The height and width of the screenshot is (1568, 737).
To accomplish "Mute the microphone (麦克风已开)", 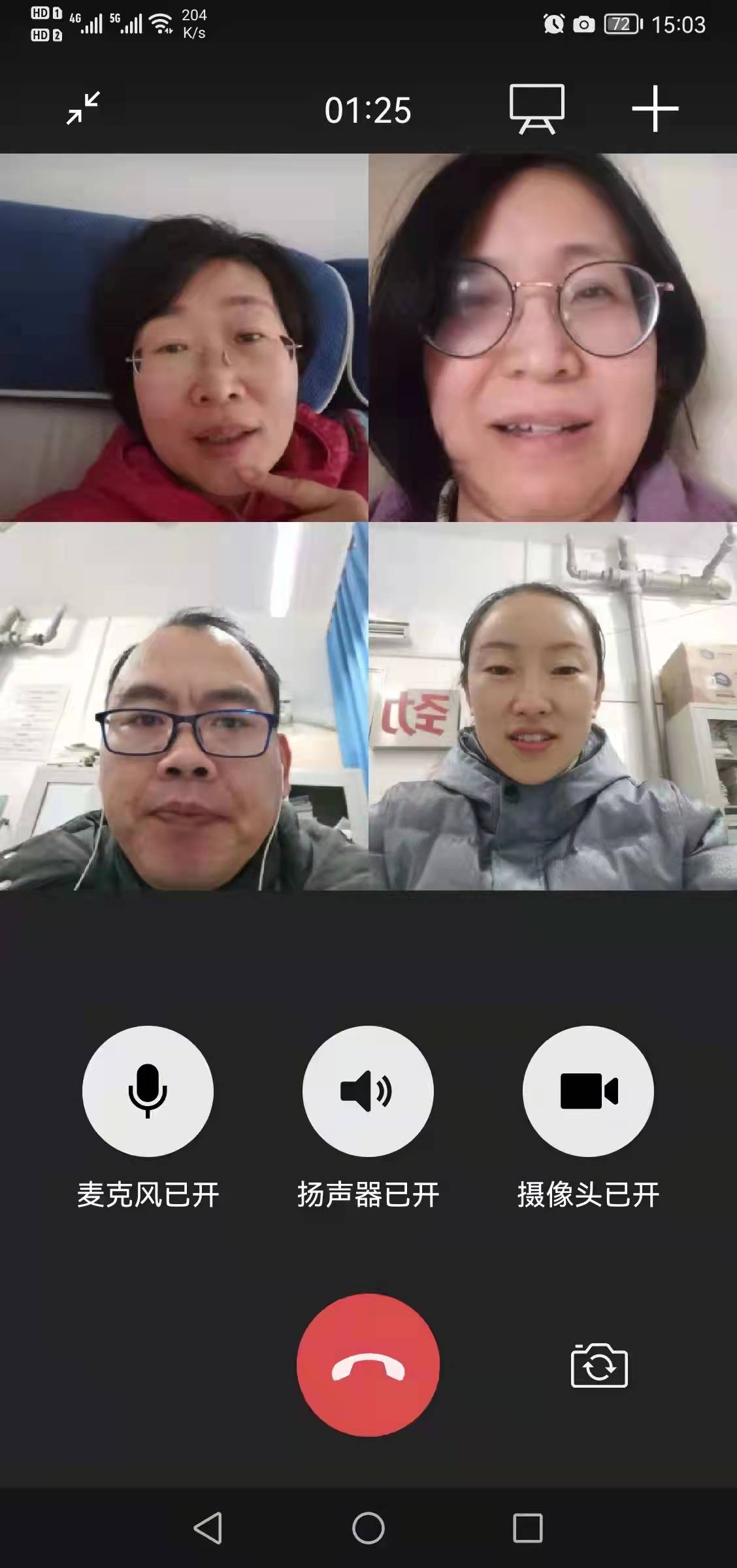I will point(148,1091).
